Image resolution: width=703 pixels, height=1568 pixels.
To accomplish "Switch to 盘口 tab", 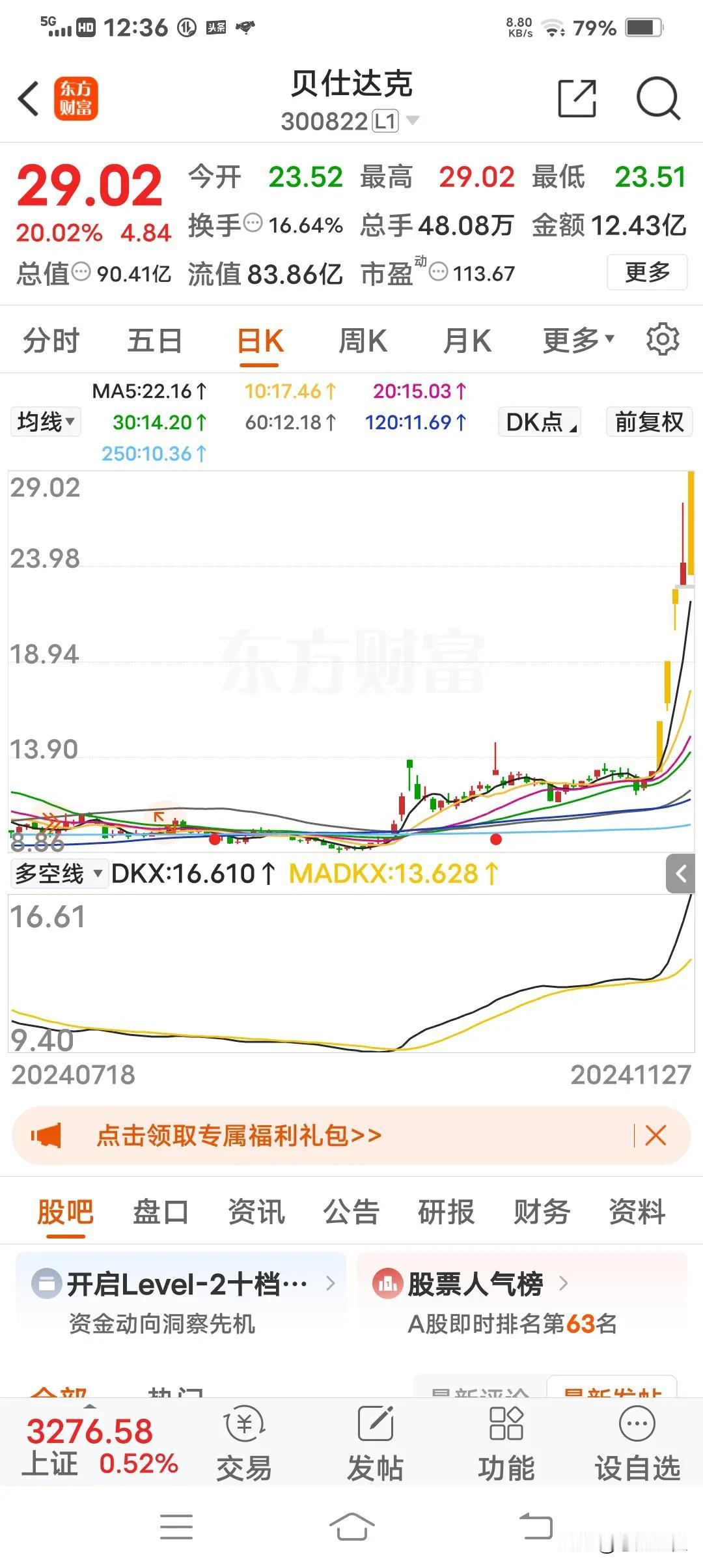I will 161,1212.
